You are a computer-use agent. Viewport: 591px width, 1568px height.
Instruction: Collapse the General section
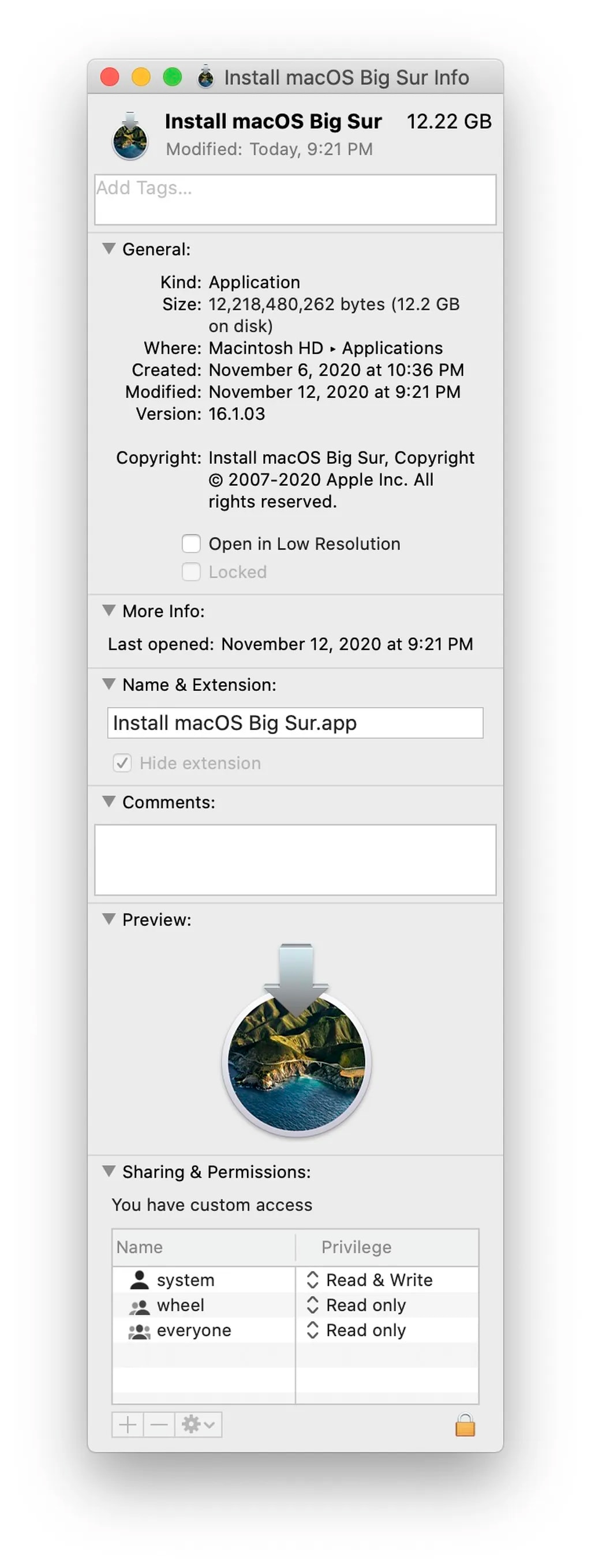pos(109,249)
